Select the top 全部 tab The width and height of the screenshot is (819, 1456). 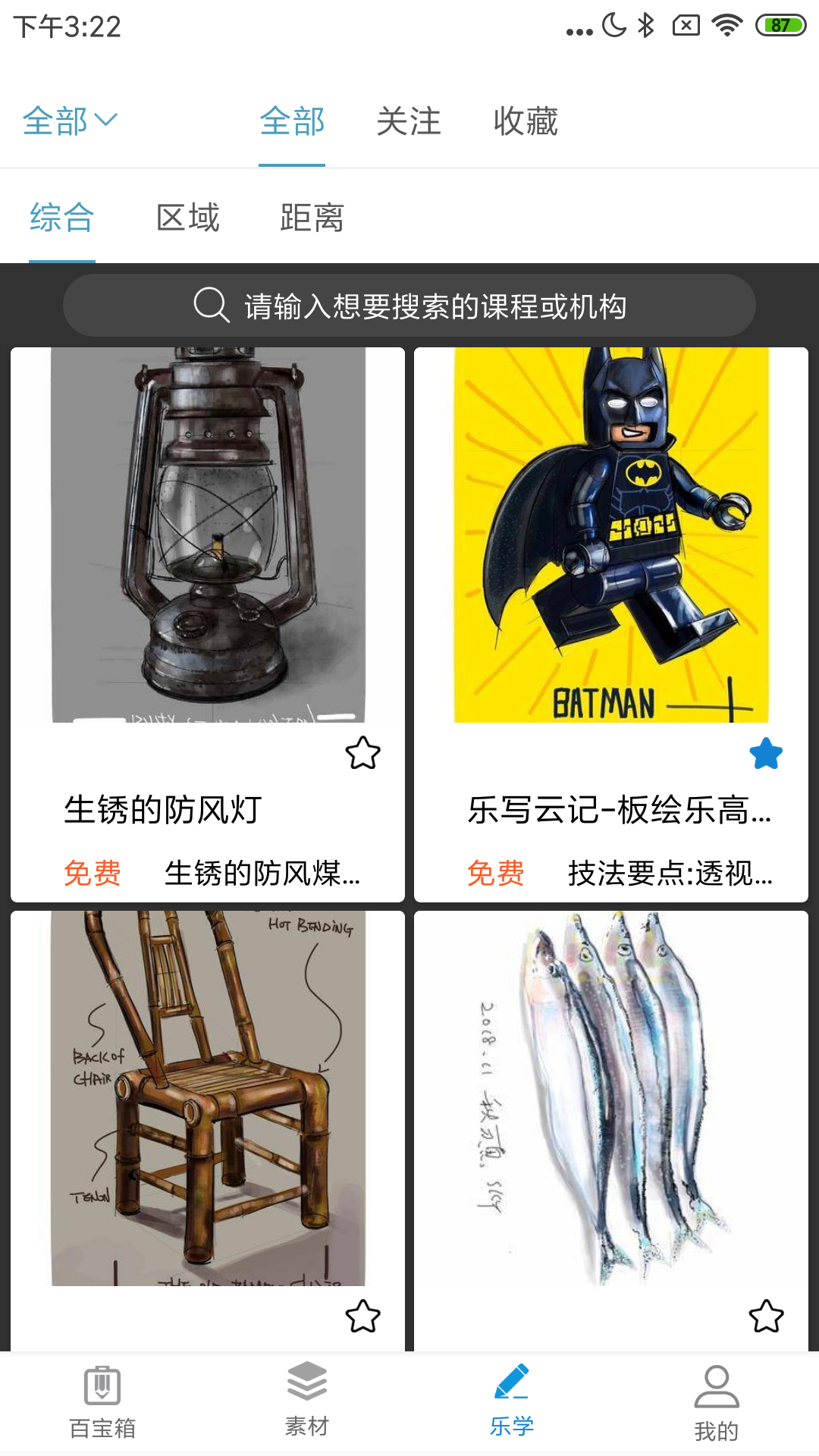[x=292, y=121]
